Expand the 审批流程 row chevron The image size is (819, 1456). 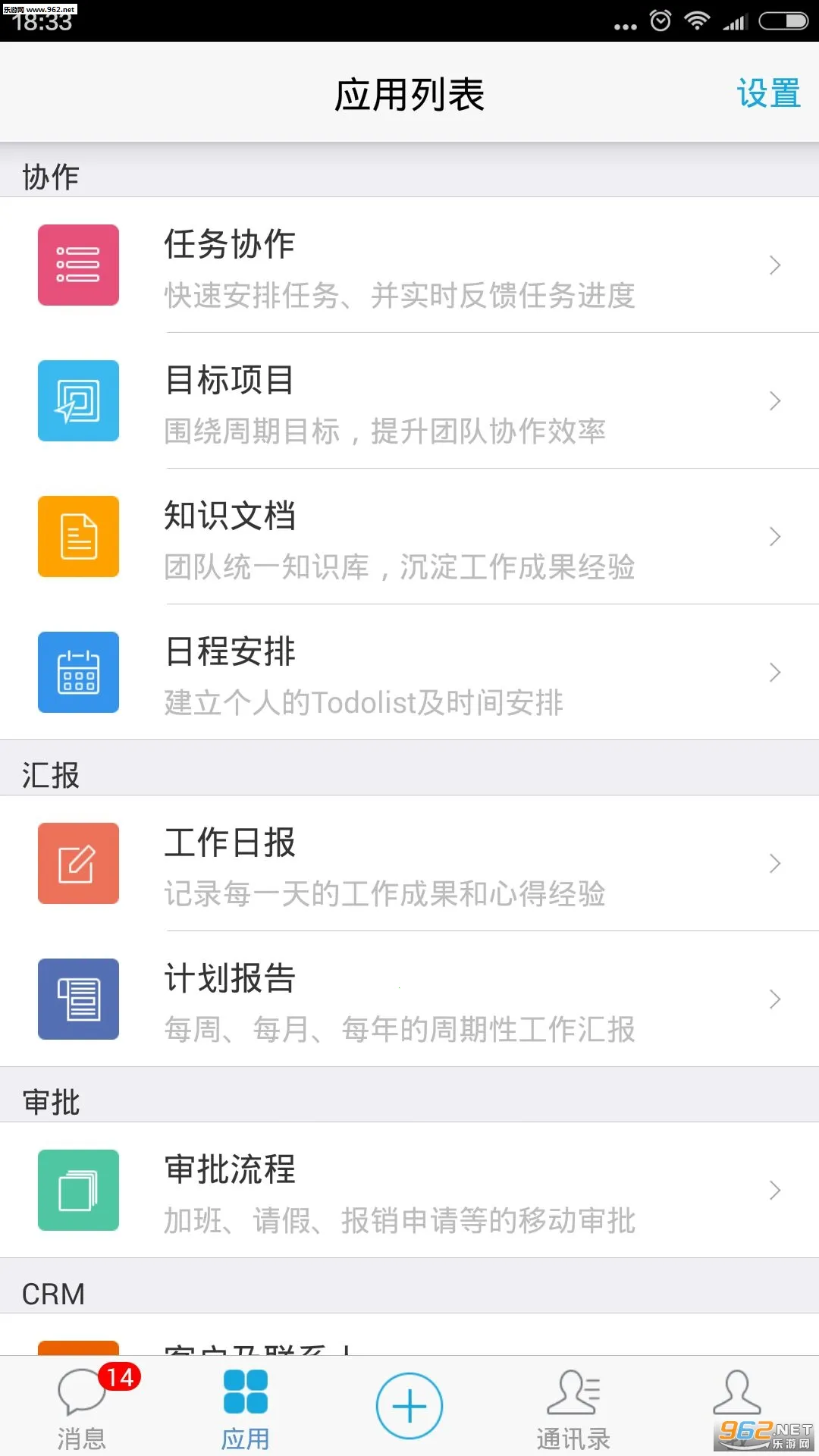point(774,1191)
